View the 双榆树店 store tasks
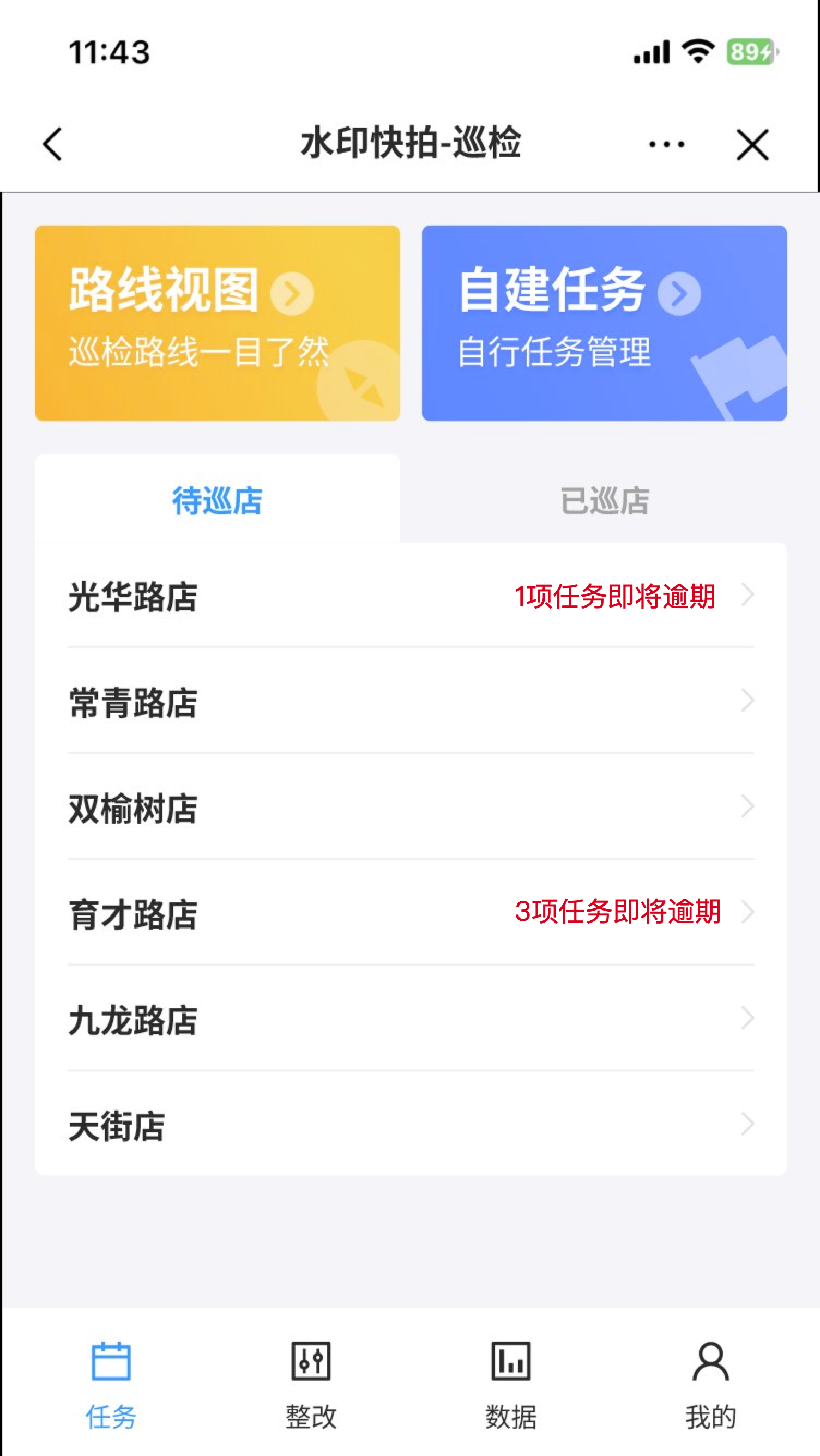Image resolution: width=820 pixels, height=1456 pixels. pyautogui.click(x=411, y=807)
